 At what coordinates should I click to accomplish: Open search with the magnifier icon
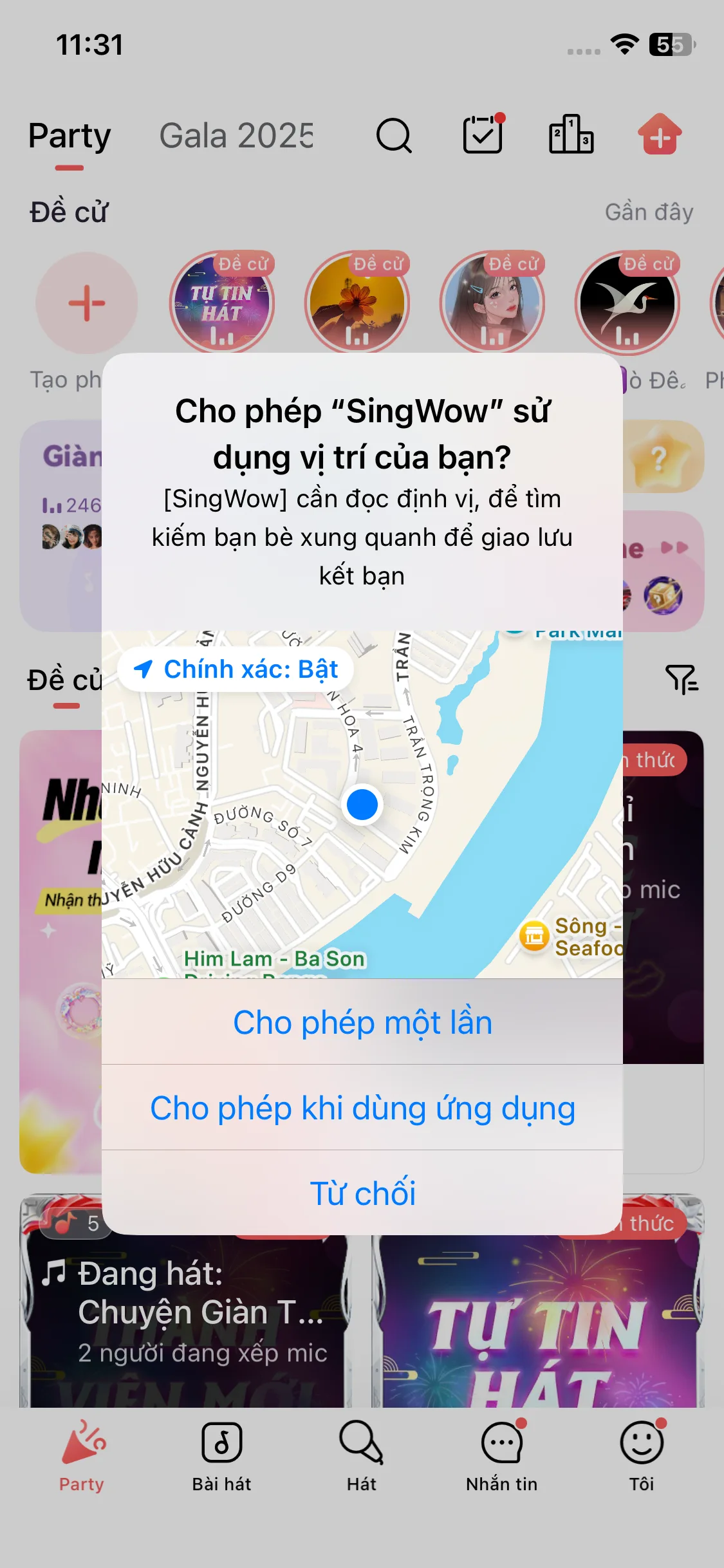394,136
